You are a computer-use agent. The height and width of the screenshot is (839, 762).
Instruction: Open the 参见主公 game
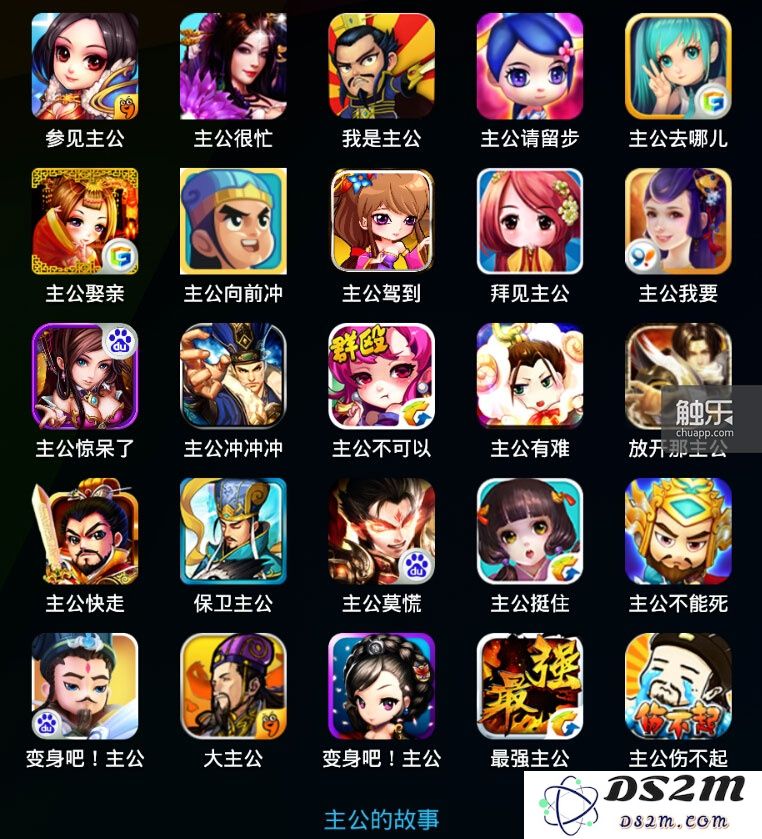pyautogui.click(x=85, y=66)
